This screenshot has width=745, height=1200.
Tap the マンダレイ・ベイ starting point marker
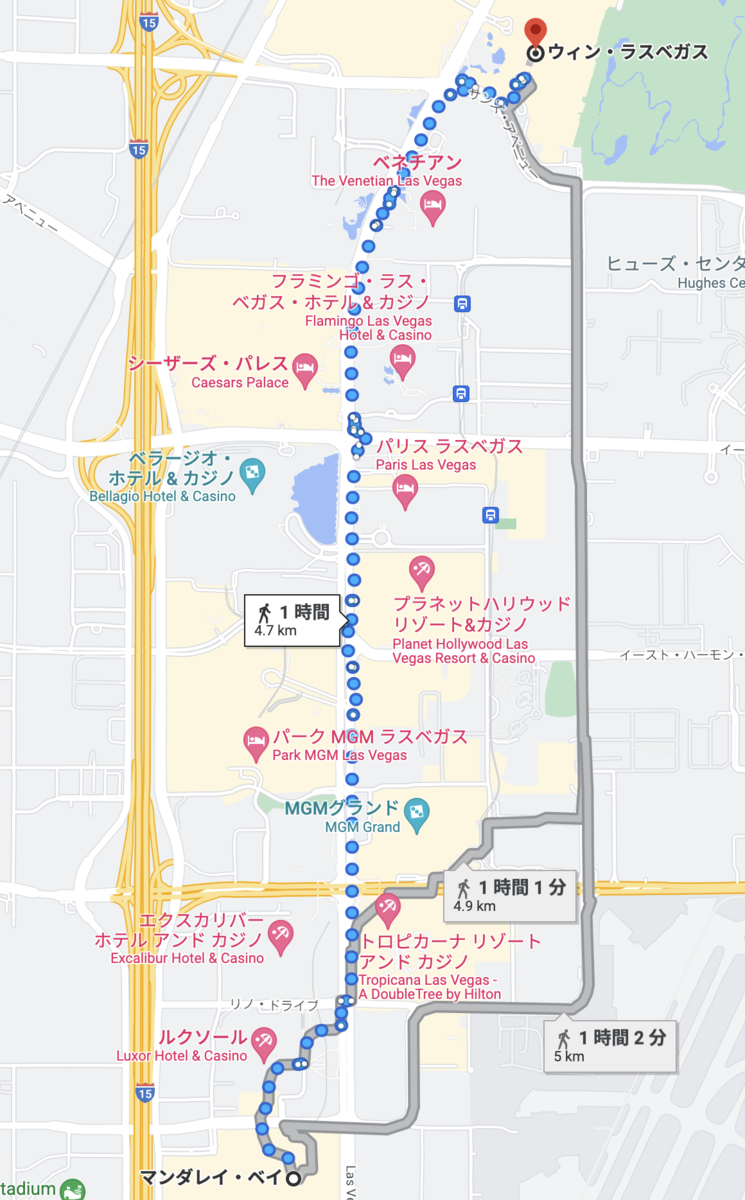tap(293, 1179)
